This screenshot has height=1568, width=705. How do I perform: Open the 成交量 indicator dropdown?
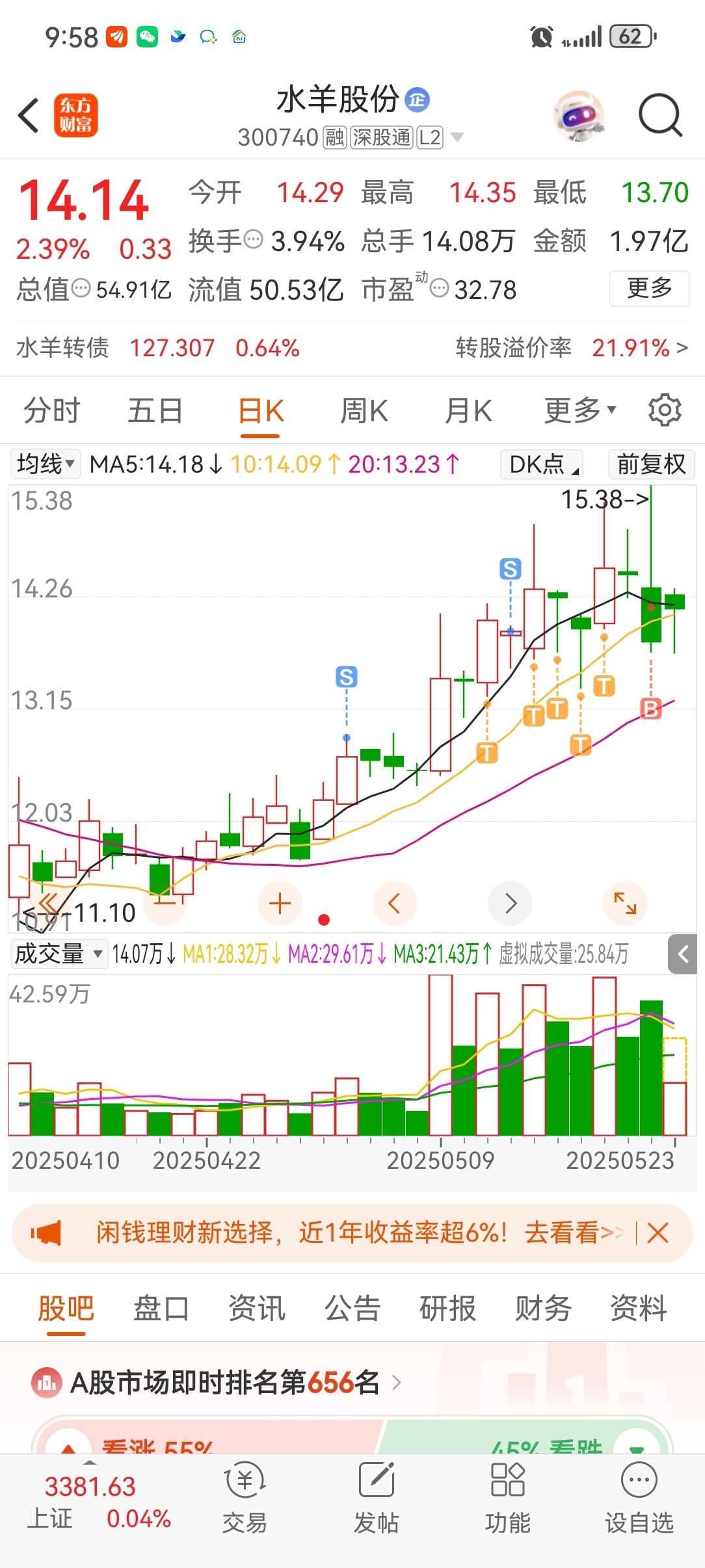click(x=59, y=954)
